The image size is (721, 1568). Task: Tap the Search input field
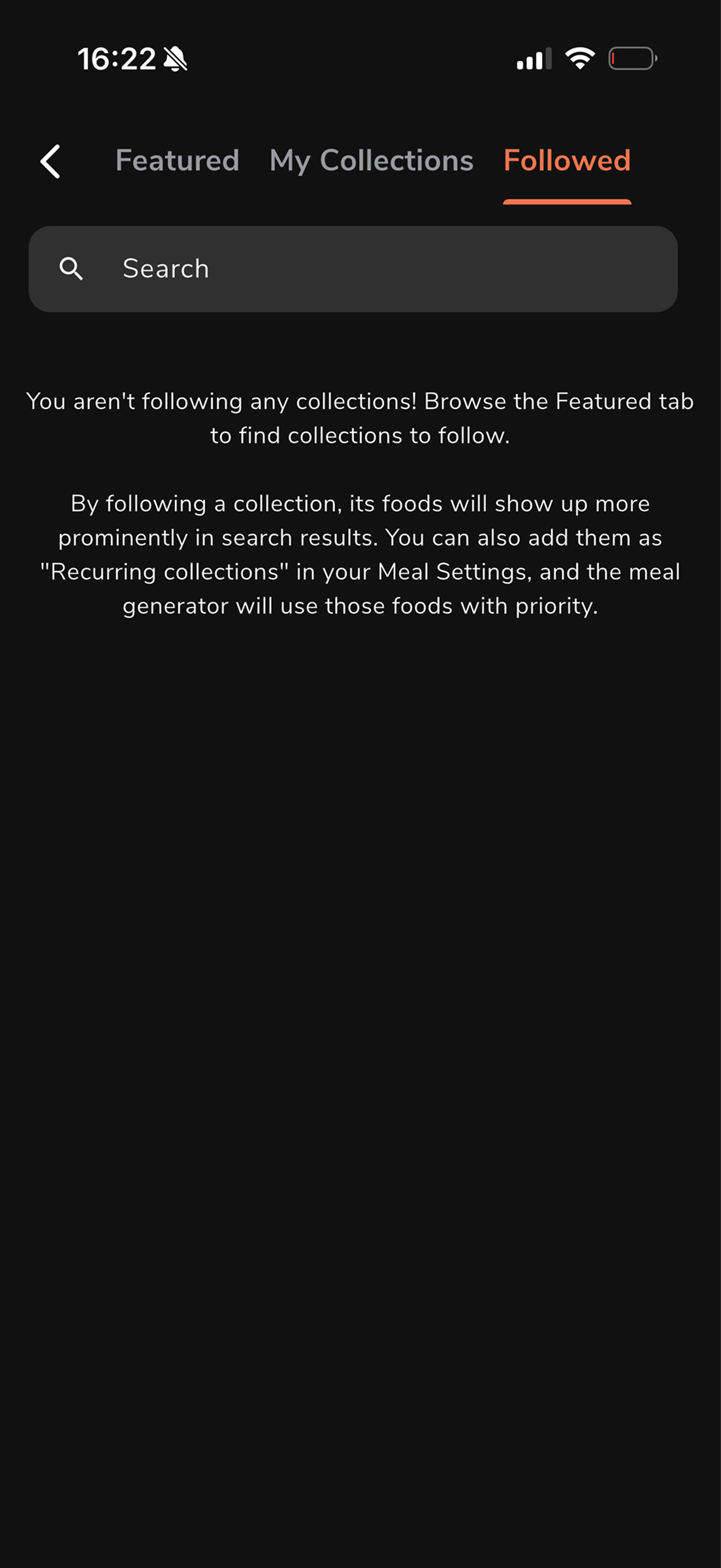tap(353, 269)
